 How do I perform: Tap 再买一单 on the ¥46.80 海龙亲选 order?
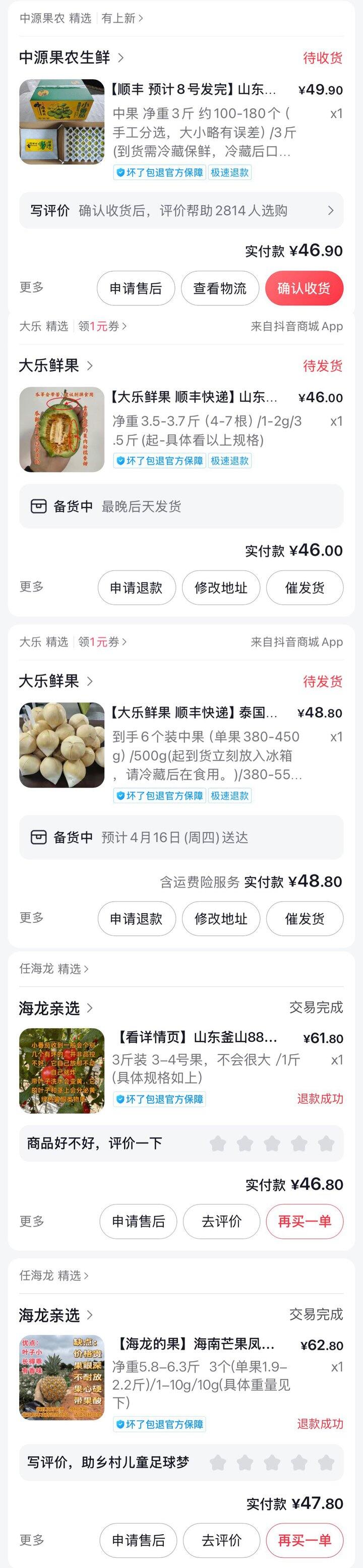[x=305, y=1221]
